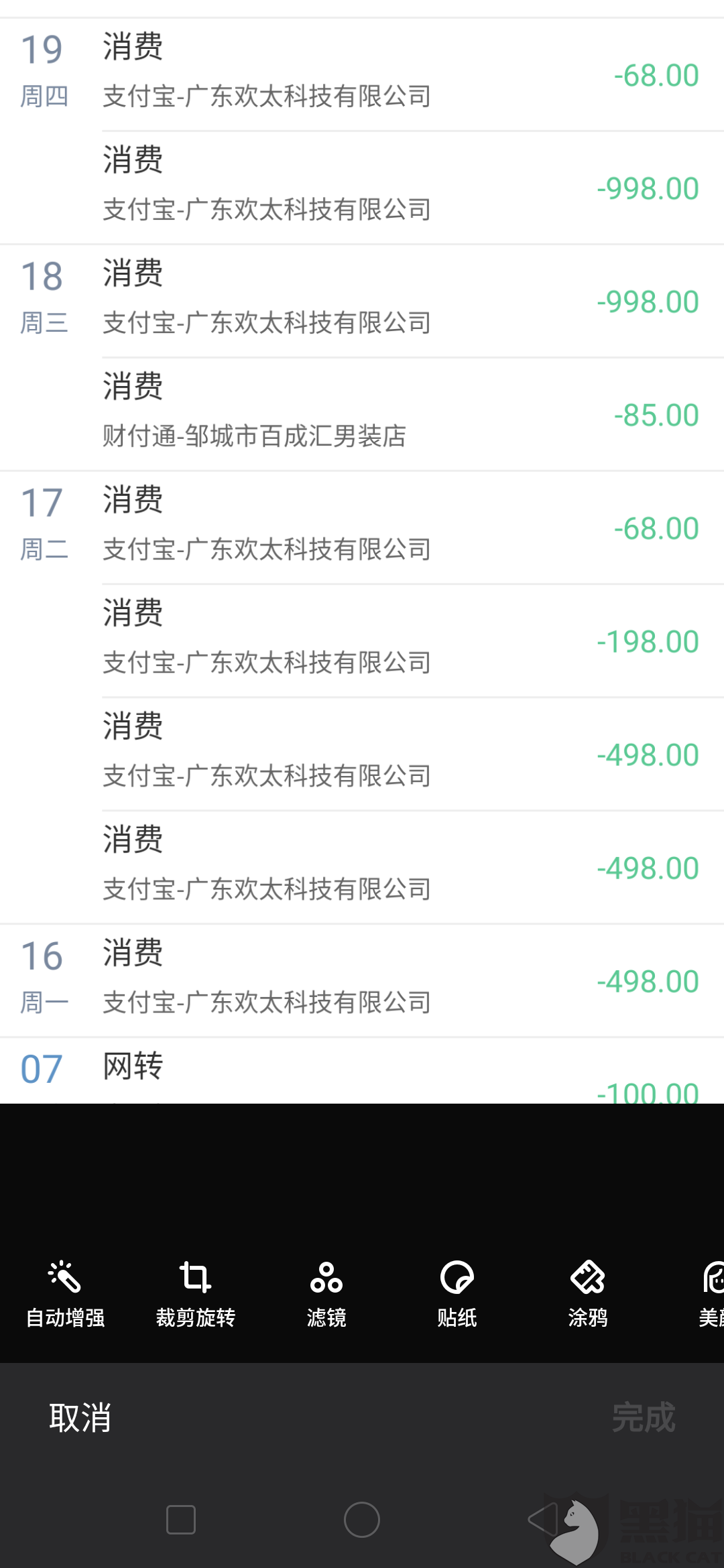Open the 滤镜 filters tool
Image resolution: width=724 pixels, height=1568 pixels.
(x=326, y=1294)
